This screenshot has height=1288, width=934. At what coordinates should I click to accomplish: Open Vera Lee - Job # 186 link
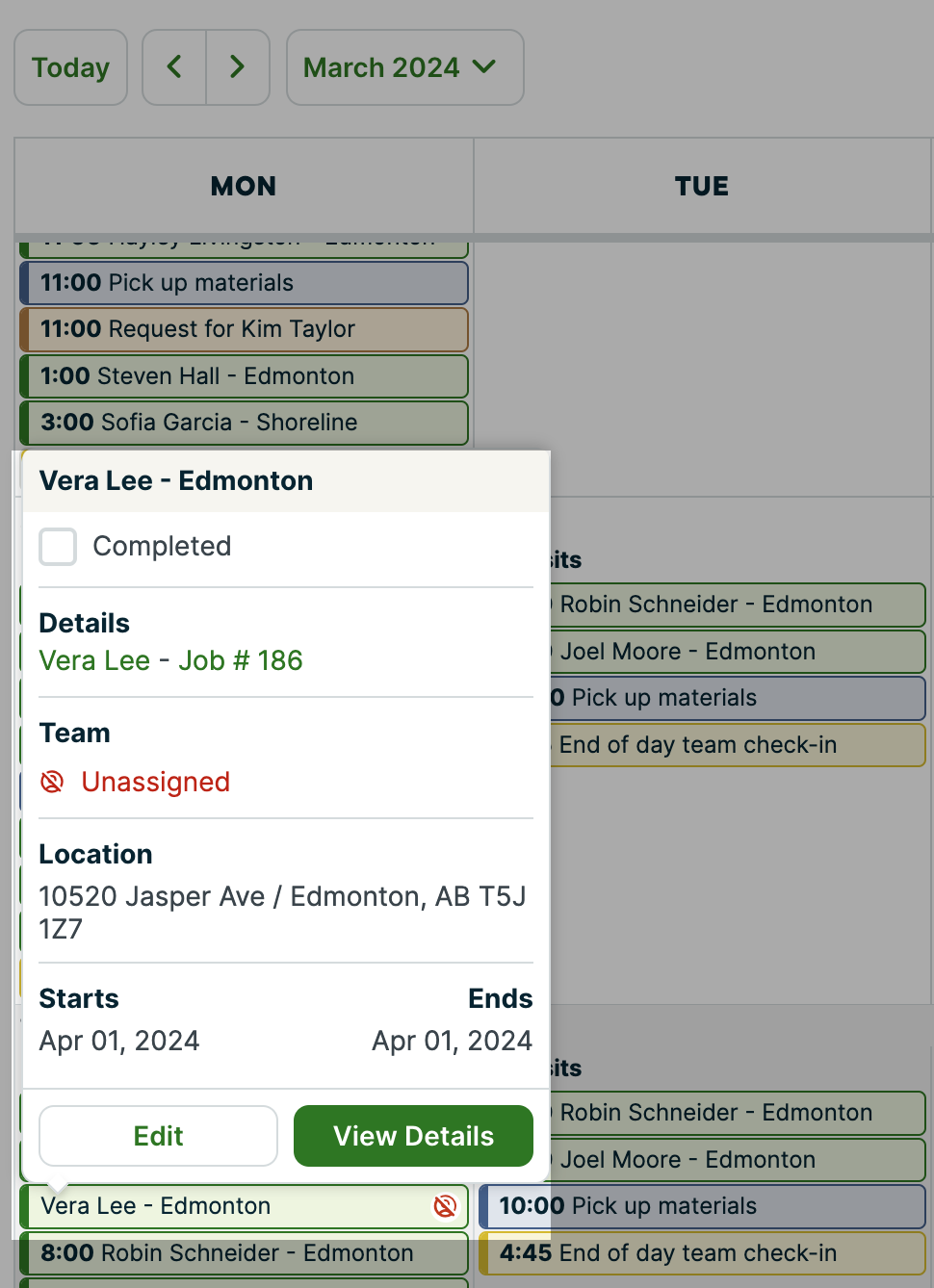[170, 661]
